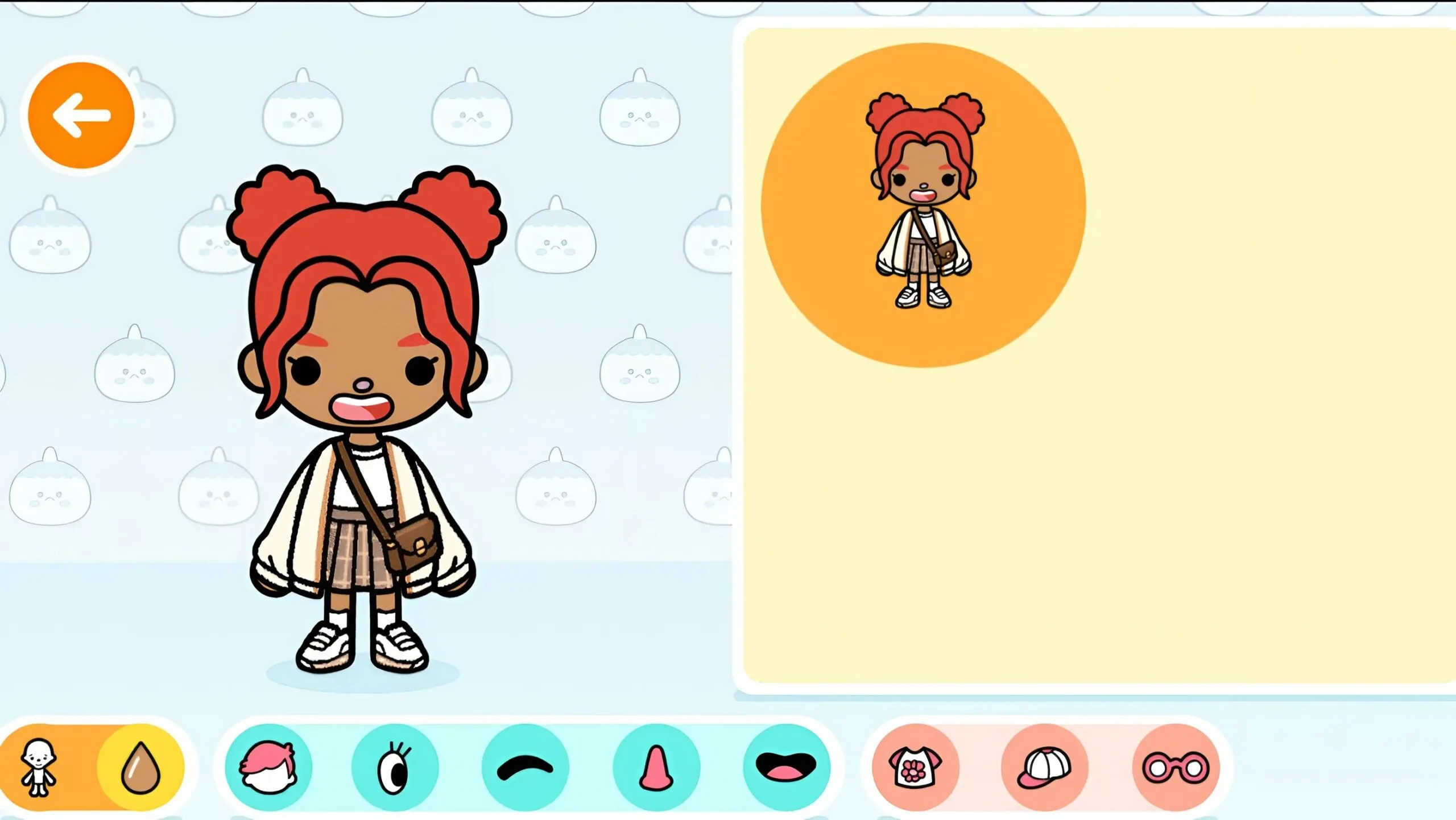Switch to the eyes category
This screenshot has height=820, width=1456.
tap(395, 767)
